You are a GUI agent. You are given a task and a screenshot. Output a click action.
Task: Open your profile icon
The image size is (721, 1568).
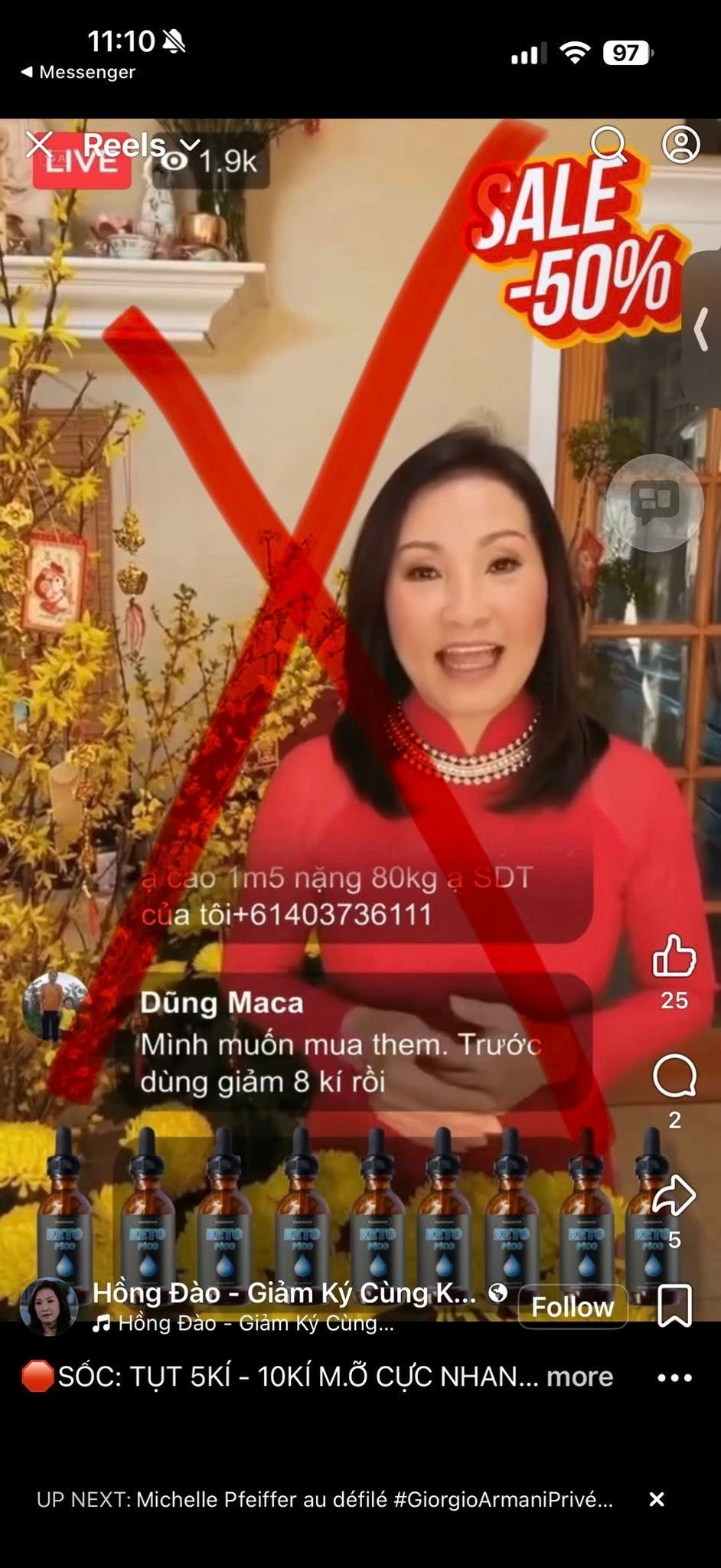680,144
